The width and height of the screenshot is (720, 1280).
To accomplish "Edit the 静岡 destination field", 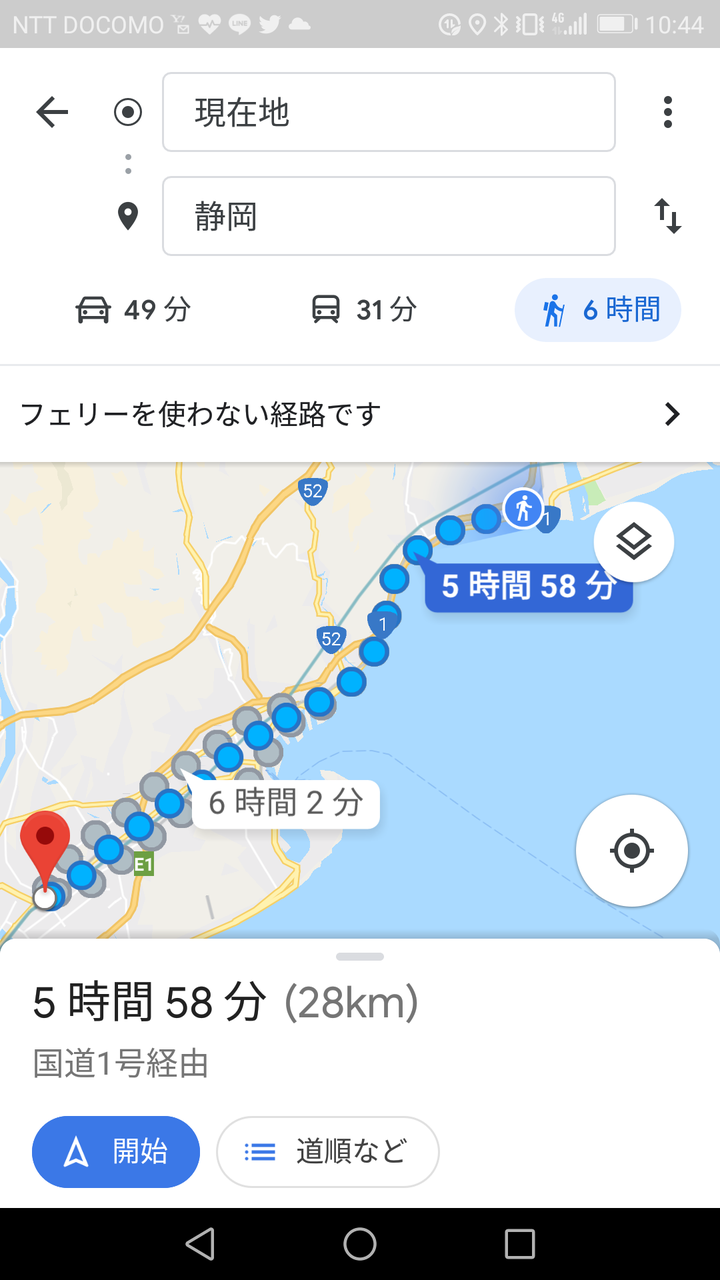I will click(389, 216).
